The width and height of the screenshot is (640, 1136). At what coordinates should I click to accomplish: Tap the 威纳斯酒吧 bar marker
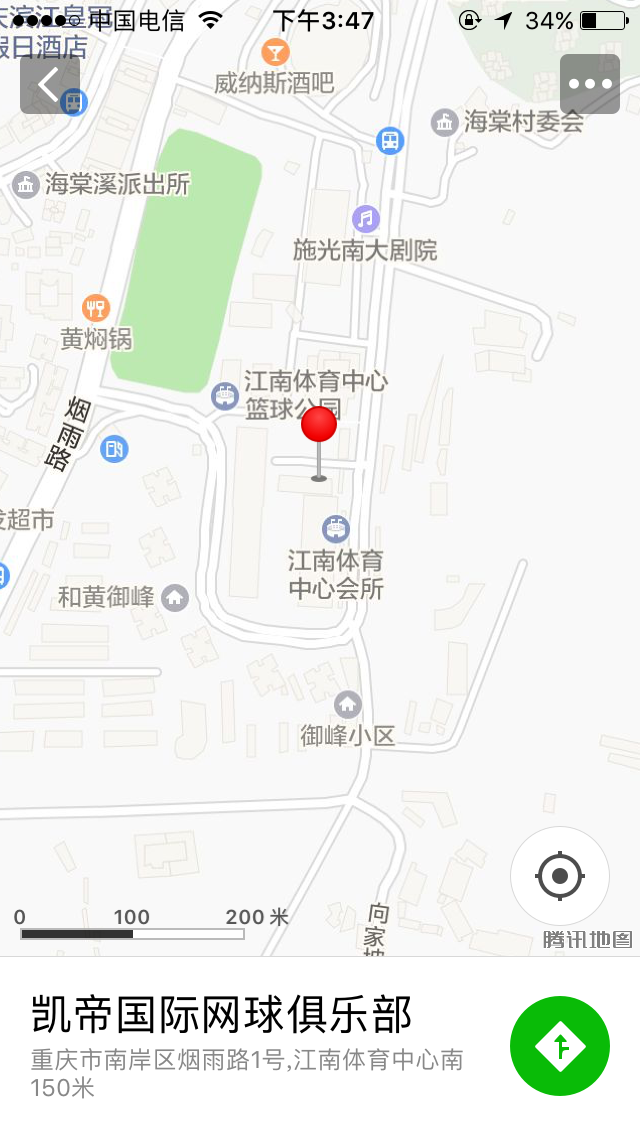point(275,52)
